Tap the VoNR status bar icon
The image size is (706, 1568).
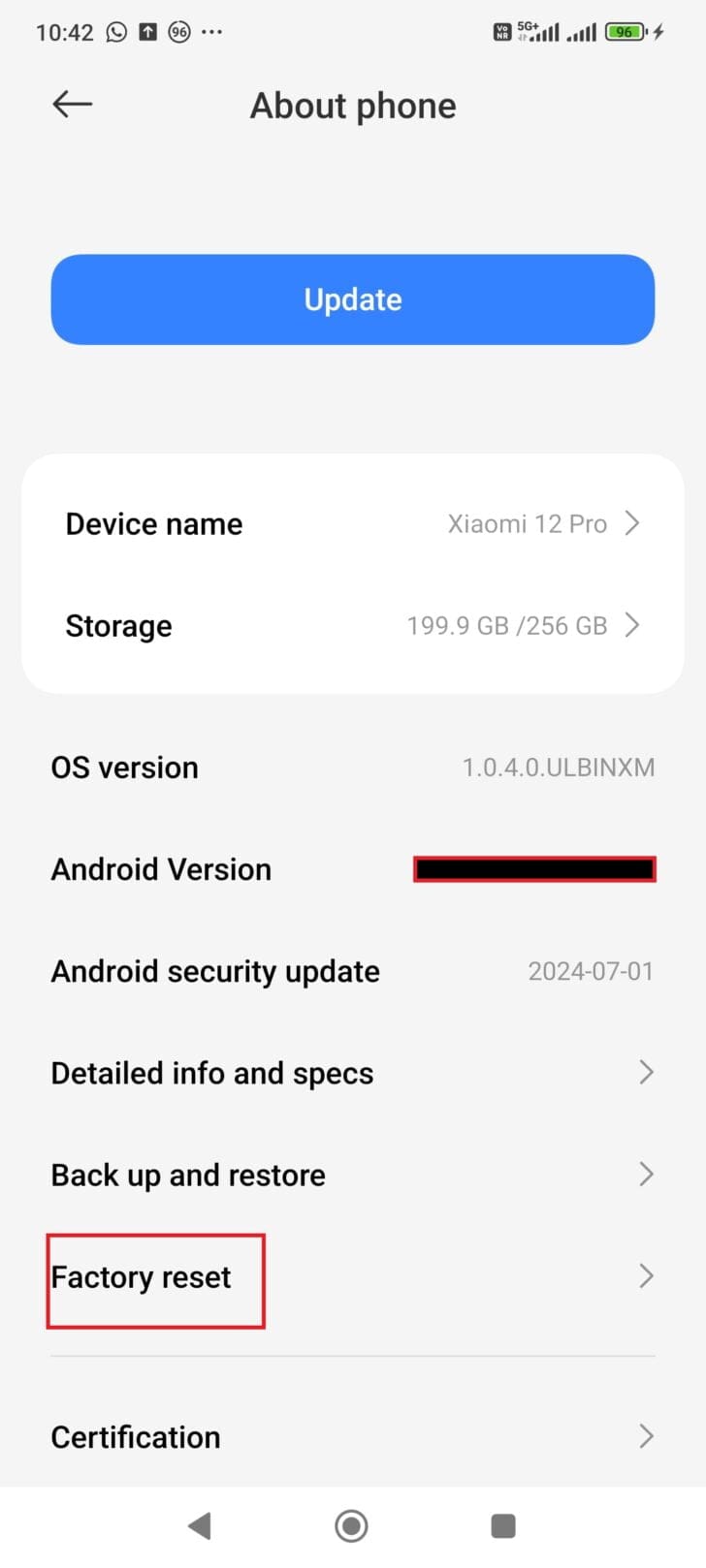501,32
